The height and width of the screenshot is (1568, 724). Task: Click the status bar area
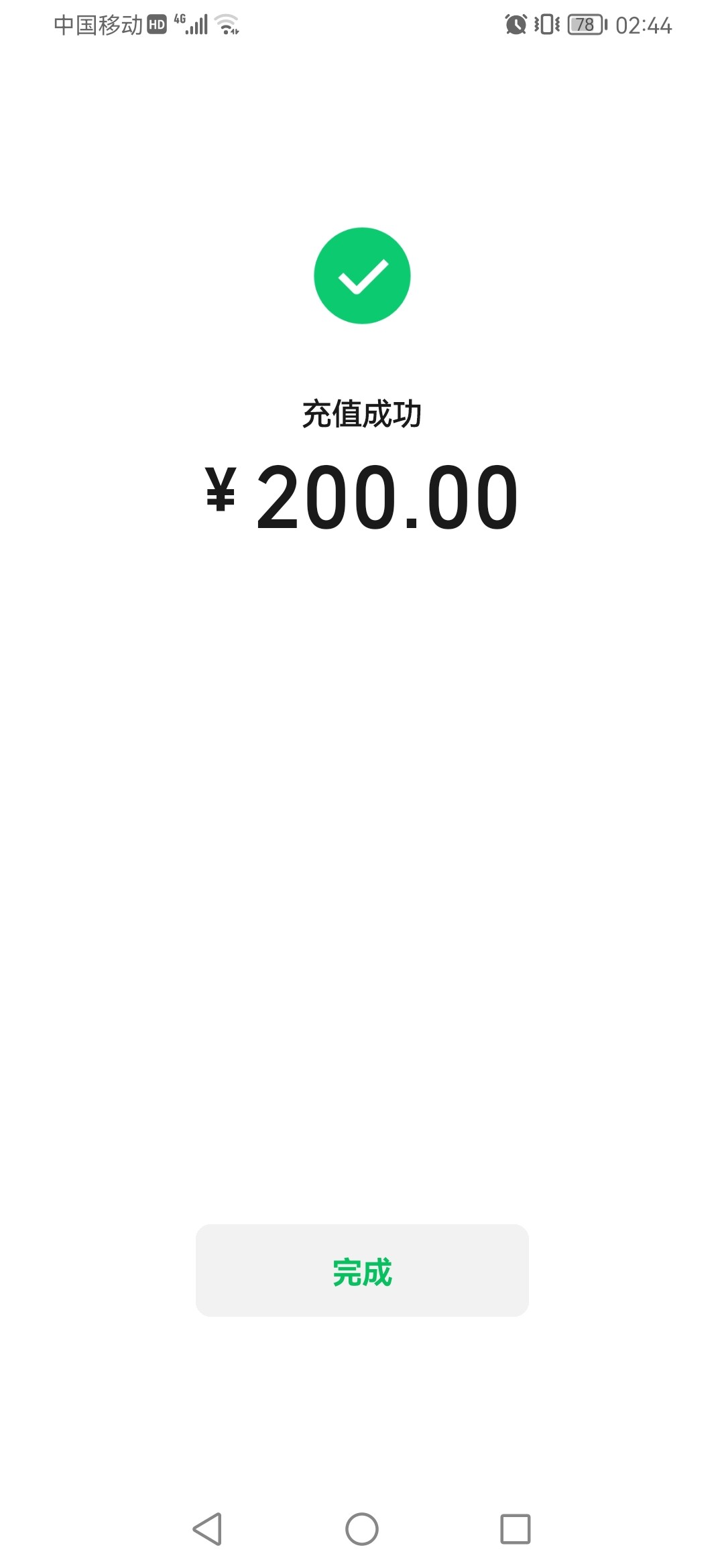click(362, 24)
